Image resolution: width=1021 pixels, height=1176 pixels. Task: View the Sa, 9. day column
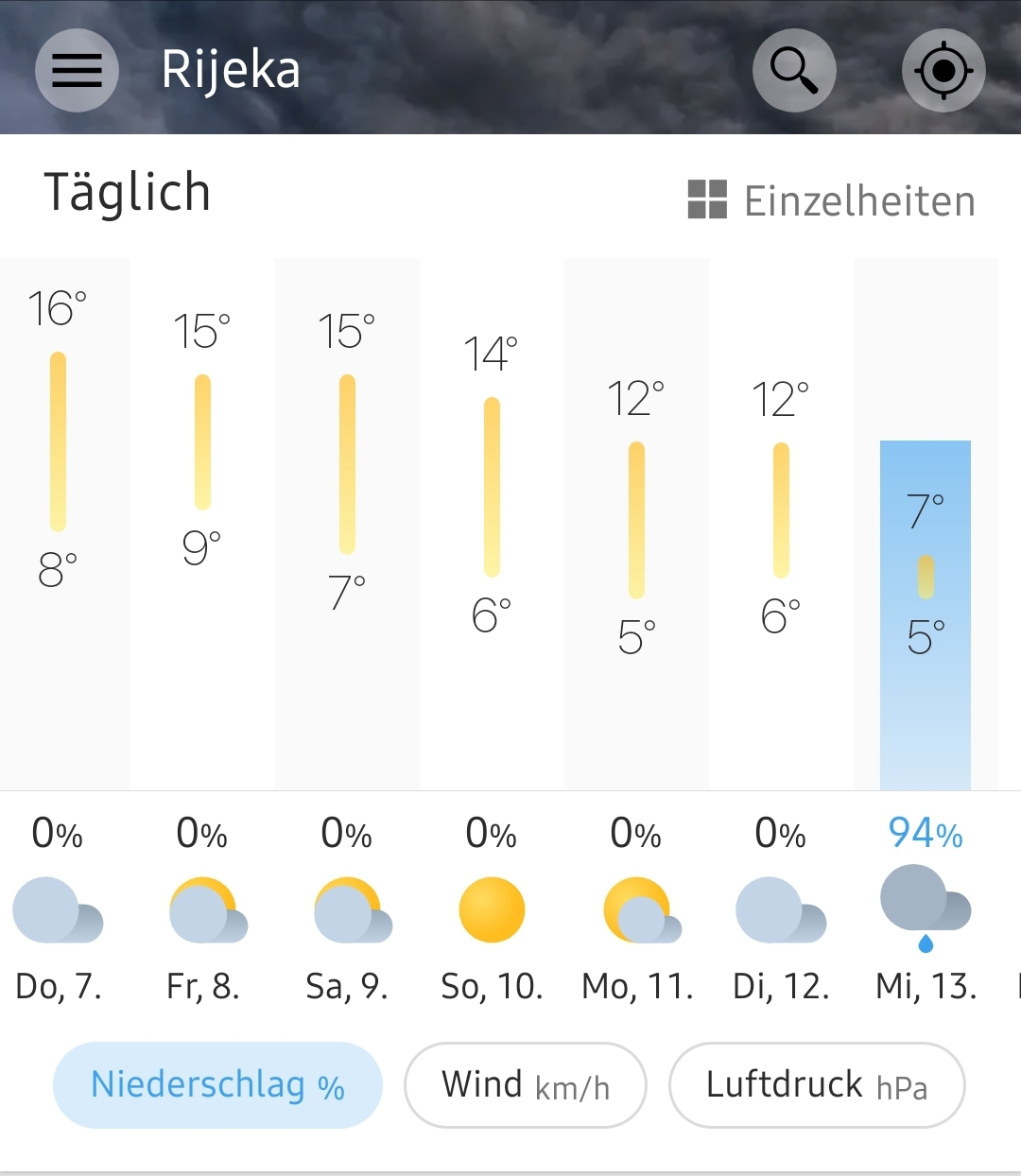pos(347,908)
